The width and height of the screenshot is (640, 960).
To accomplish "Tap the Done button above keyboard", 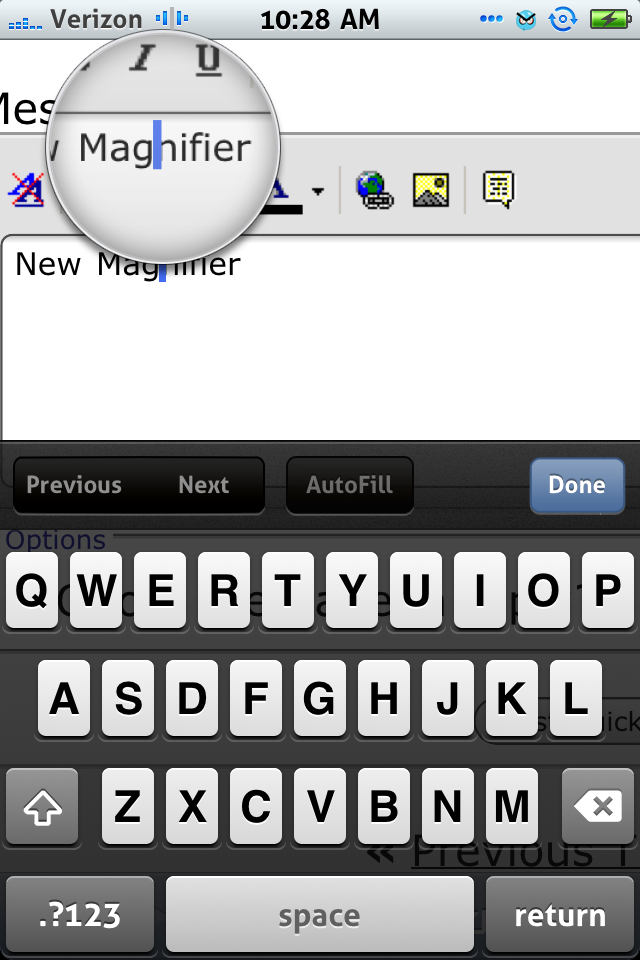I will (576, 485).
